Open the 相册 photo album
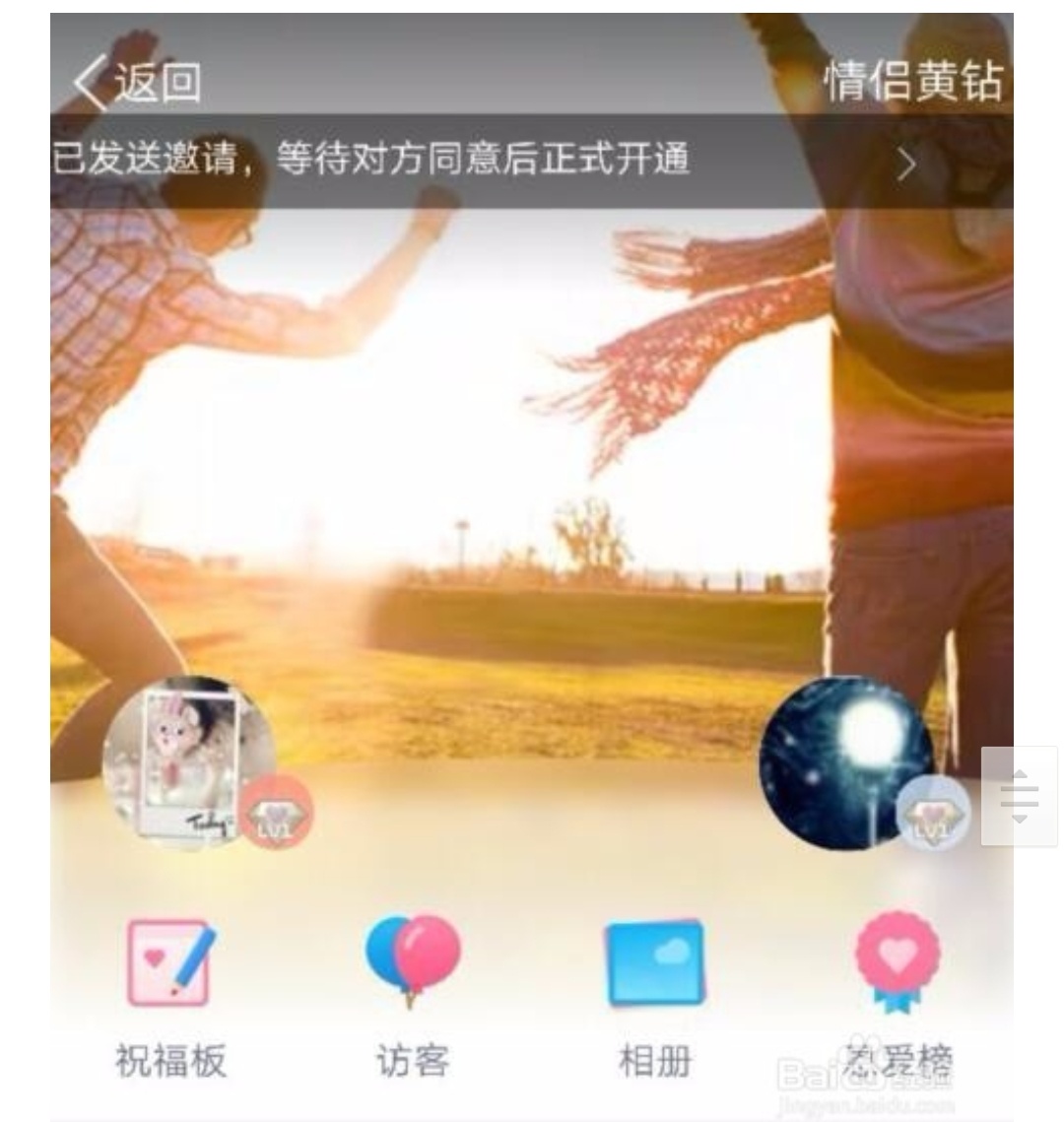Viewport: 1064px width, 1122px height. 654,995
